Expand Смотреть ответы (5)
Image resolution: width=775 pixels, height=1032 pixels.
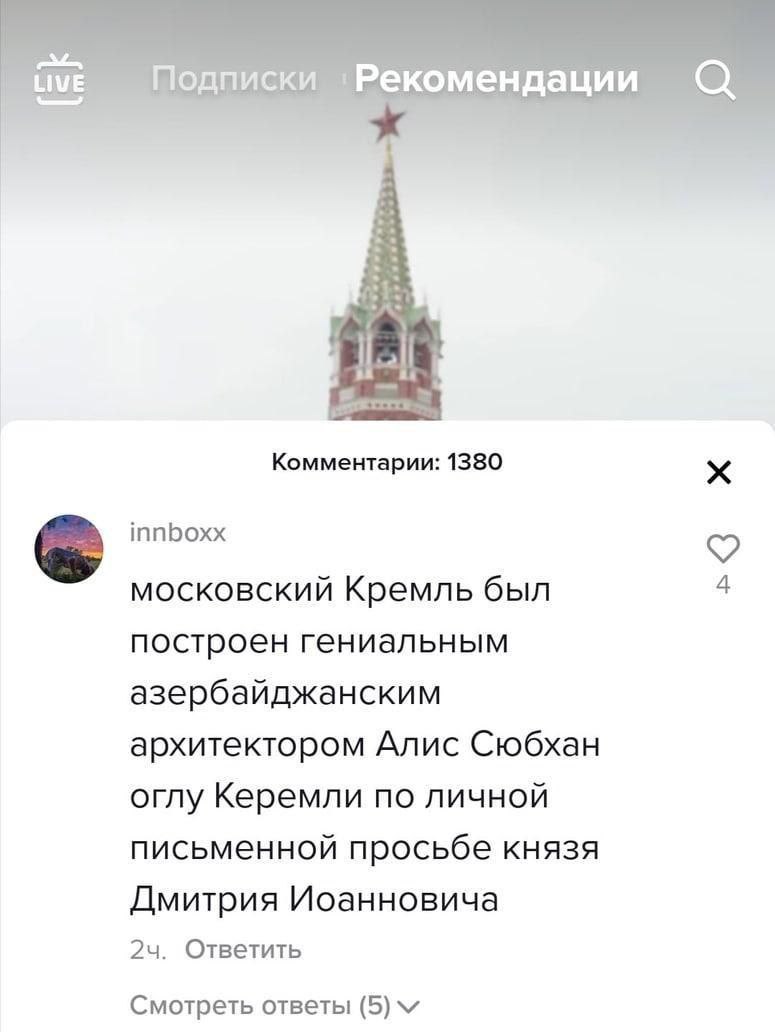(275, 1004)
